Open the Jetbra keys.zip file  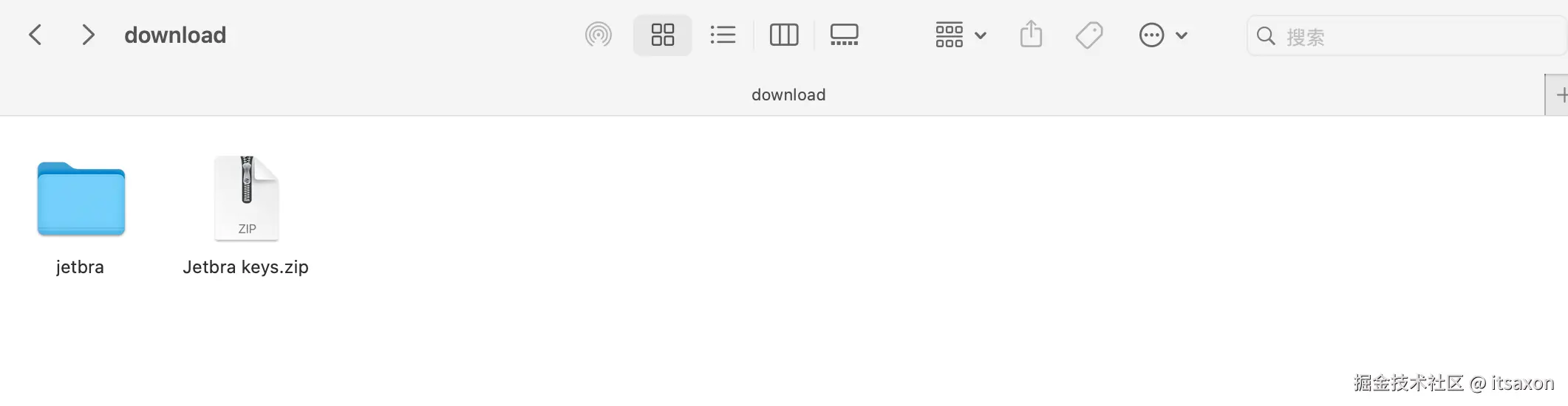tap(246, 199)
